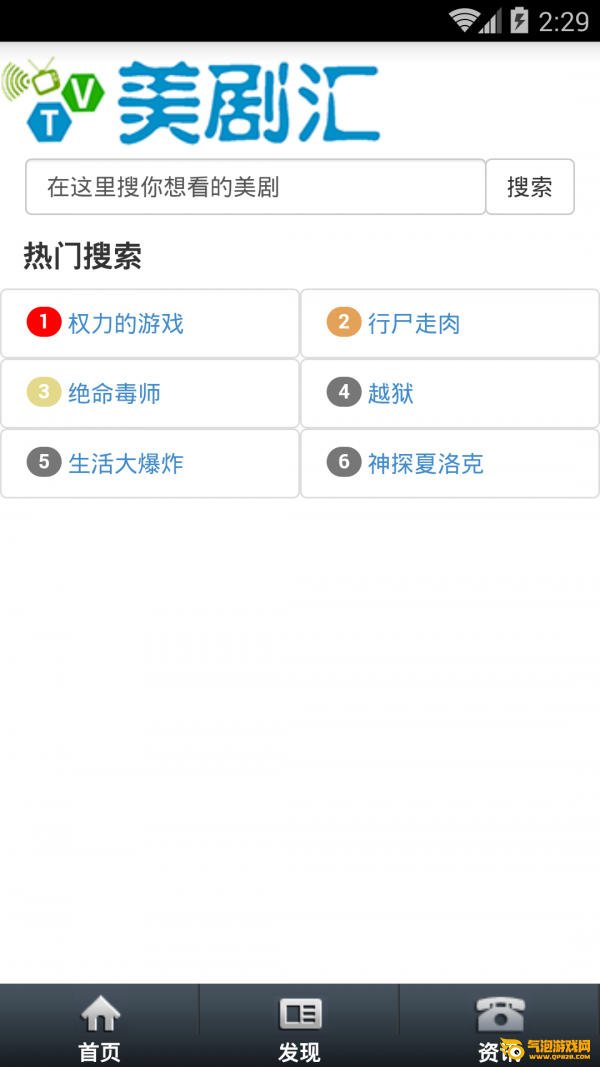Screen dimensions: 600x1067
Task: Open the telephone tab in the bottom bar
Action: click(499, 1025)
